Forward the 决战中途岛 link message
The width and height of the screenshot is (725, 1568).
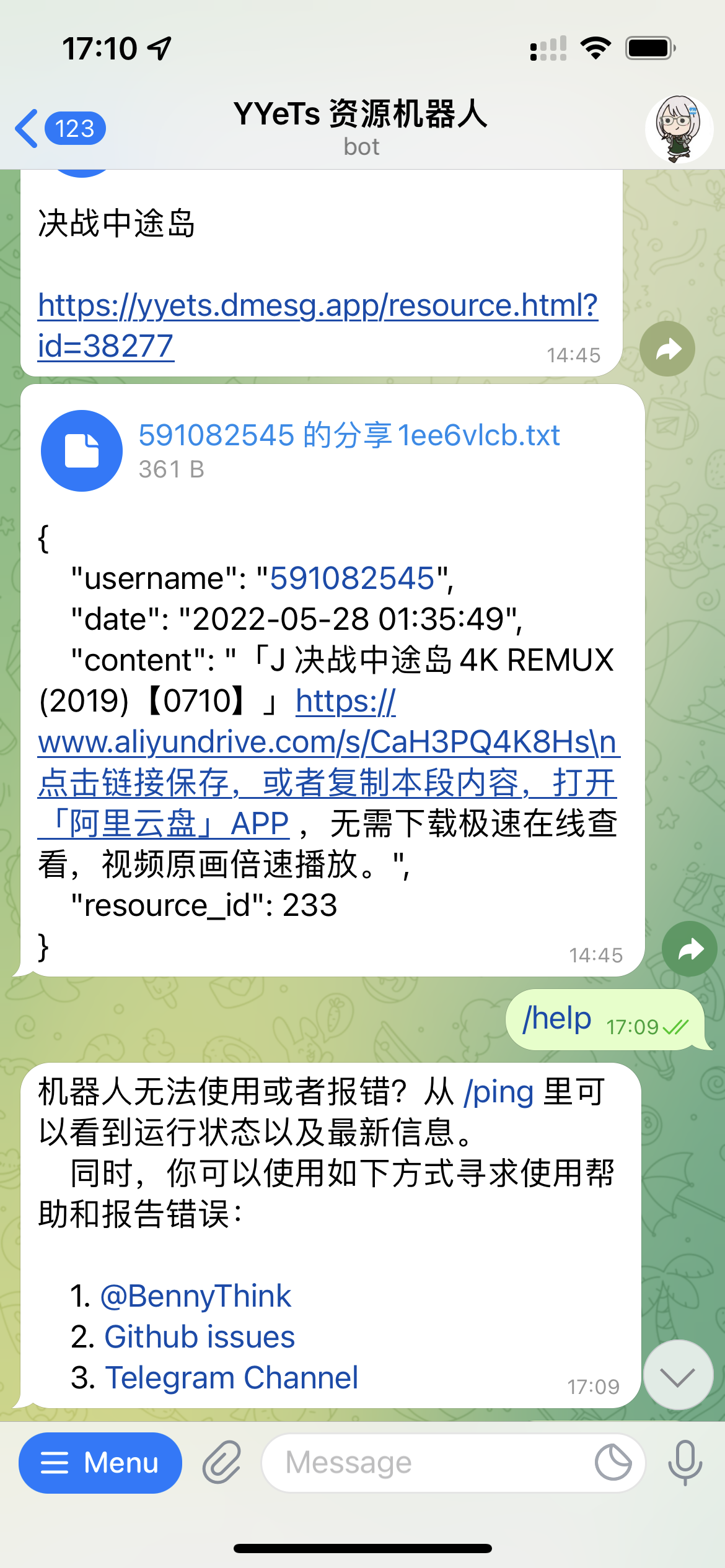tap(667, 349)
